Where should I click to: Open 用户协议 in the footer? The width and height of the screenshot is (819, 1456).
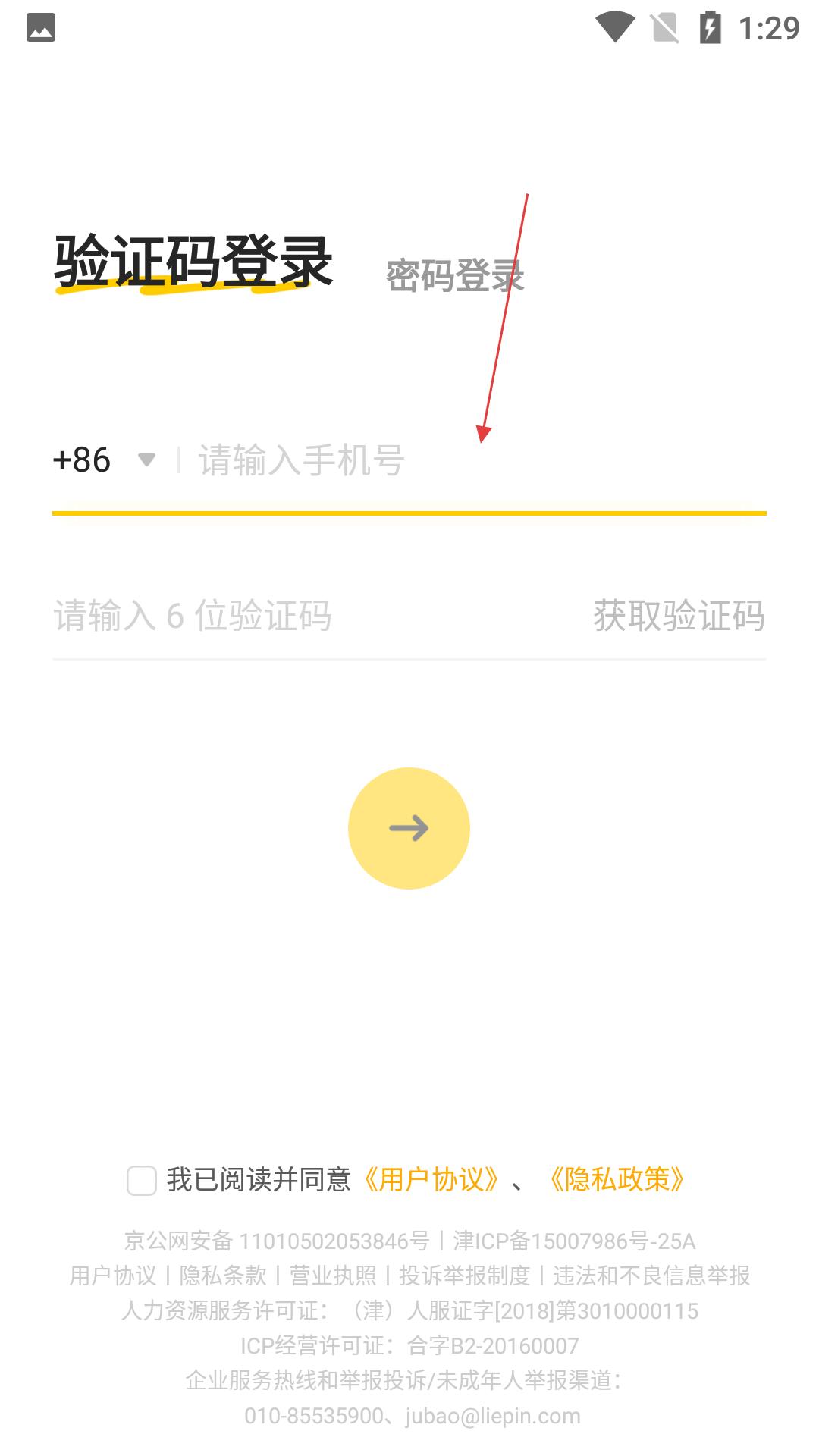pos(113,1276)
